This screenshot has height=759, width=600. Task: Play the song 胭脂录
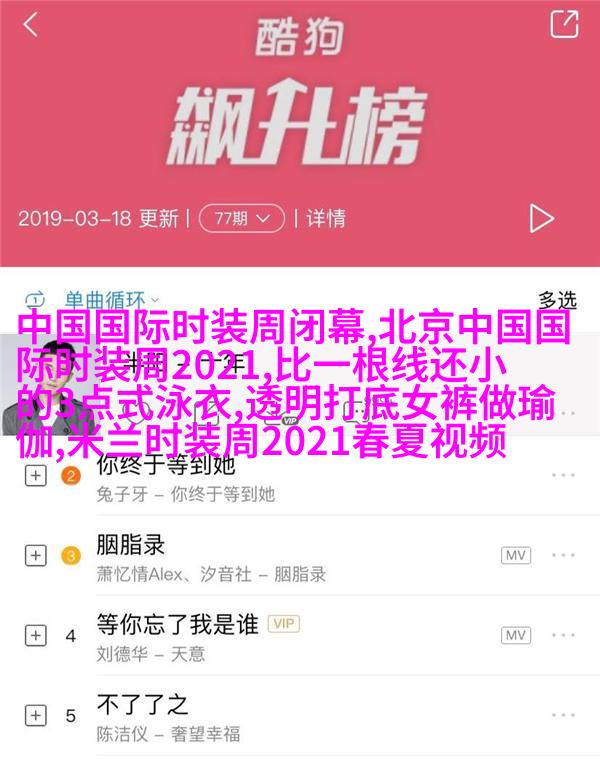click(x=250, y=555)
